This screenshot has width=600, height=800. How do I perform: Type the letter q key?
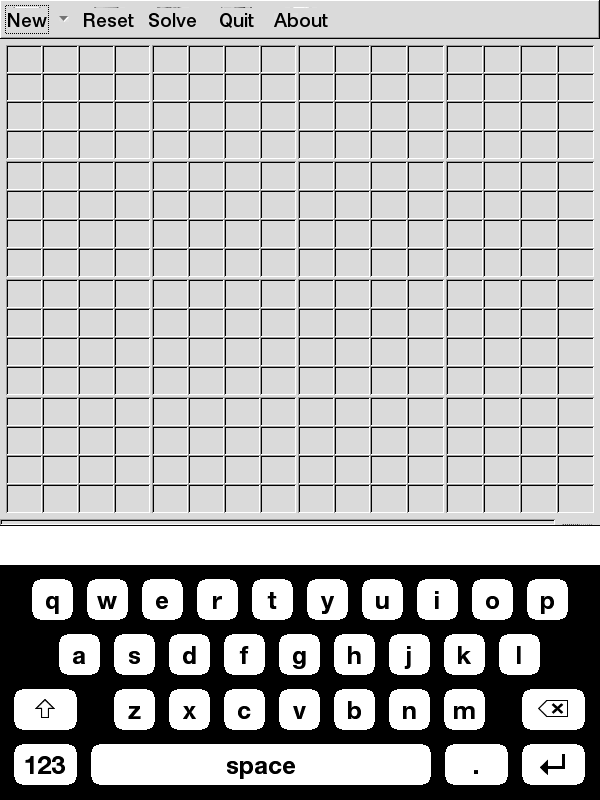(x=53, y=602)
